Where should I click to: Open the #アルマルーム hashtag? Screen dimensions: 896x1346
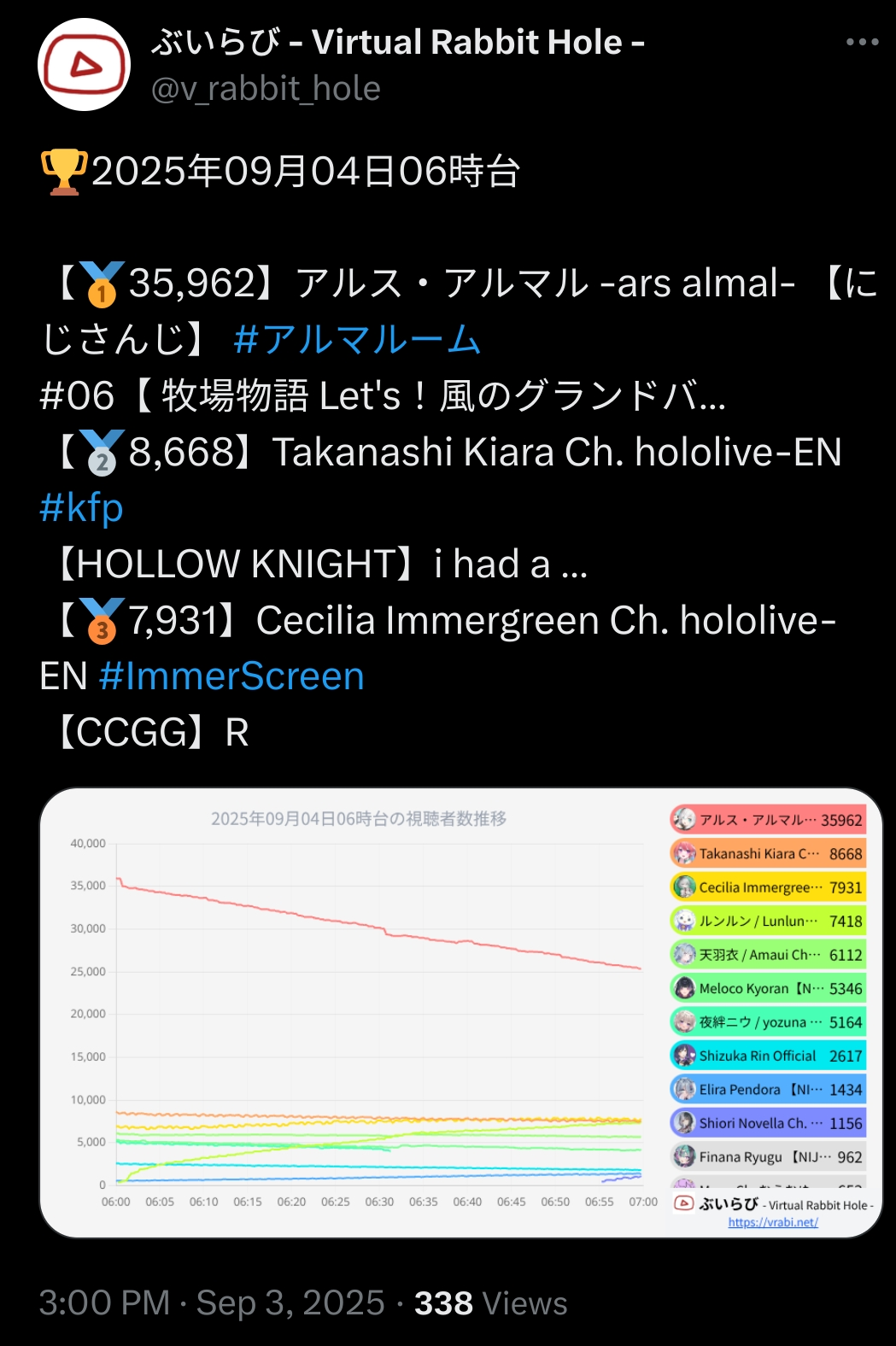pos(357,339)
